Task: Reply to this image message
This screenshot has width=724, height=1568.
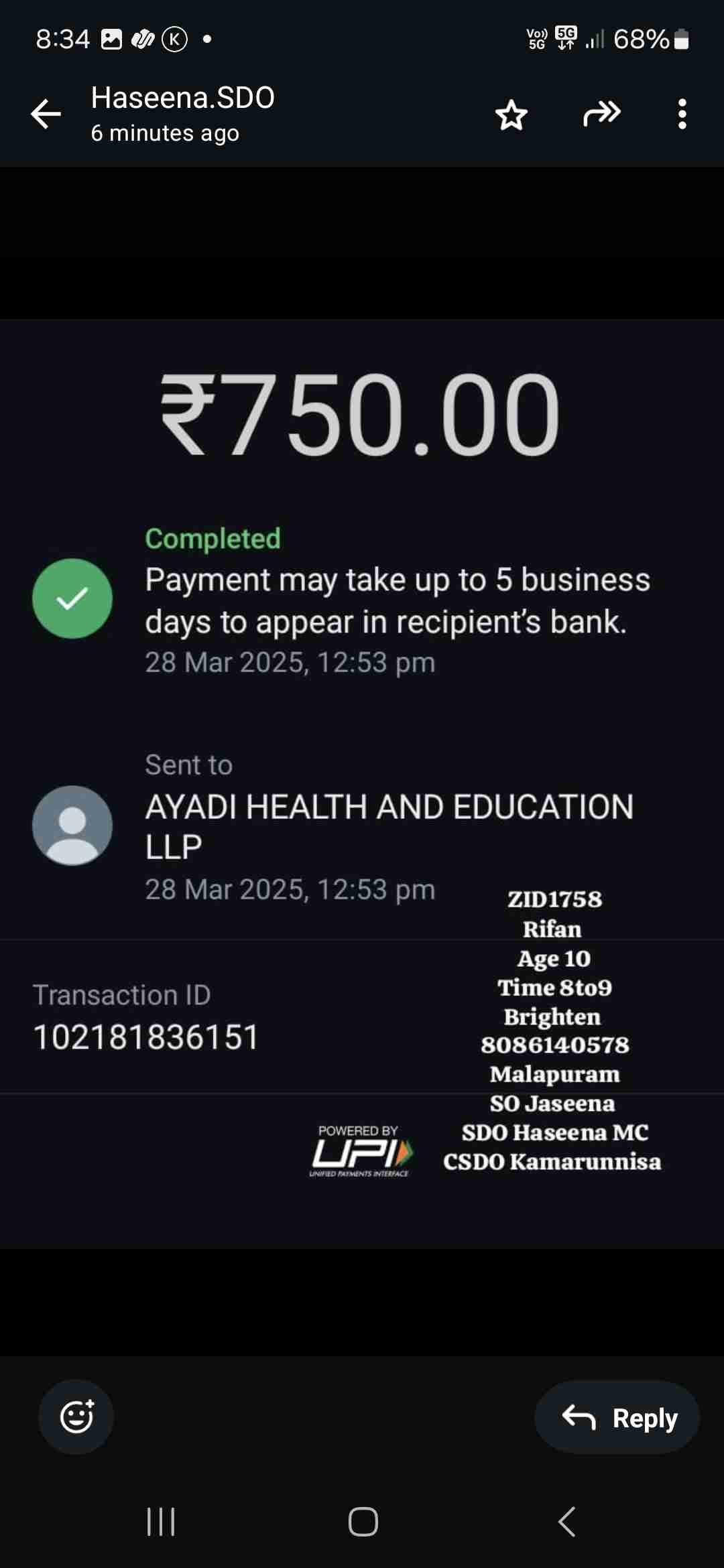Action: tap(617, 1417)
